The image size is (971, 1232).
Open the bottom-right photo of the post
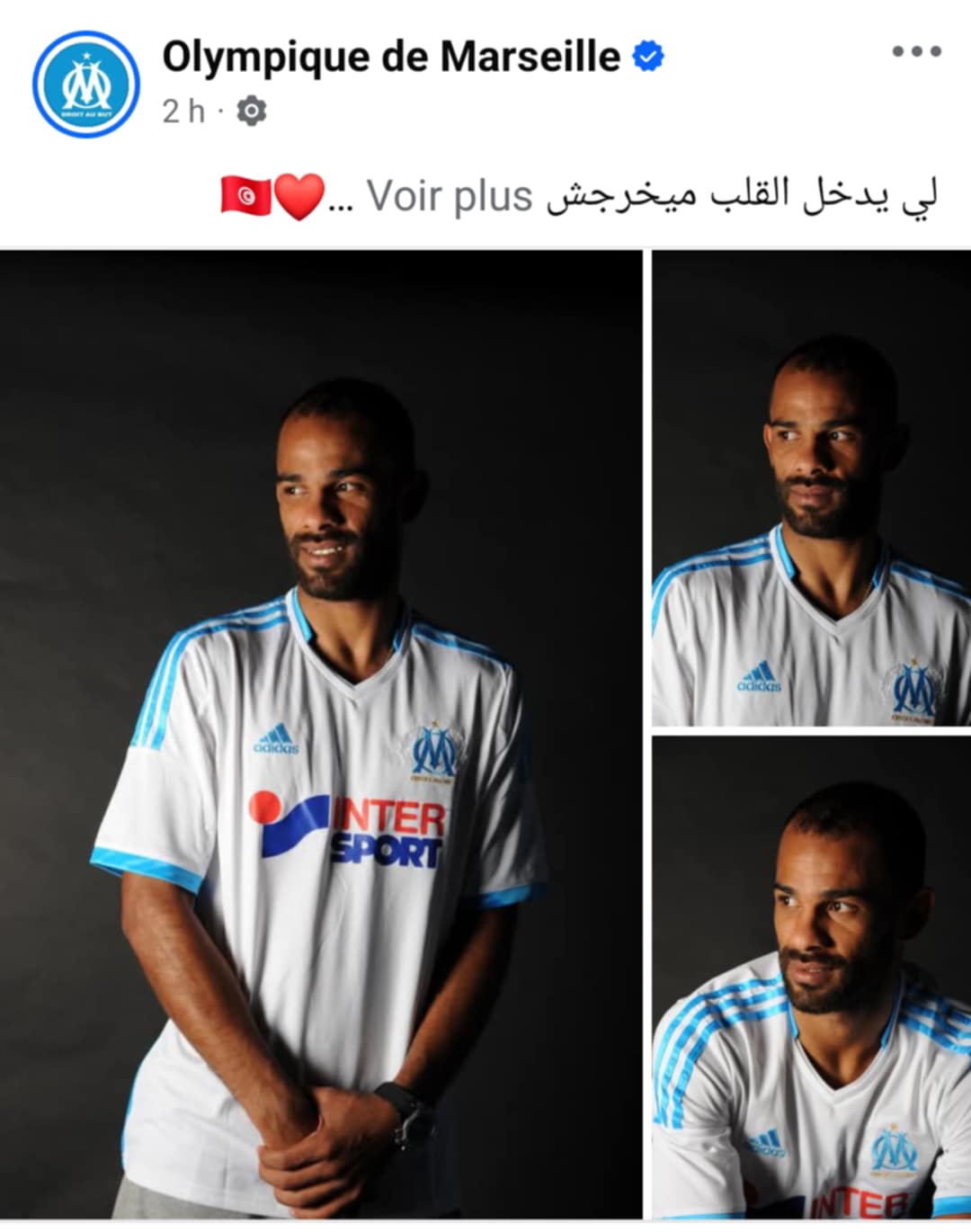(x=811, y=978)
